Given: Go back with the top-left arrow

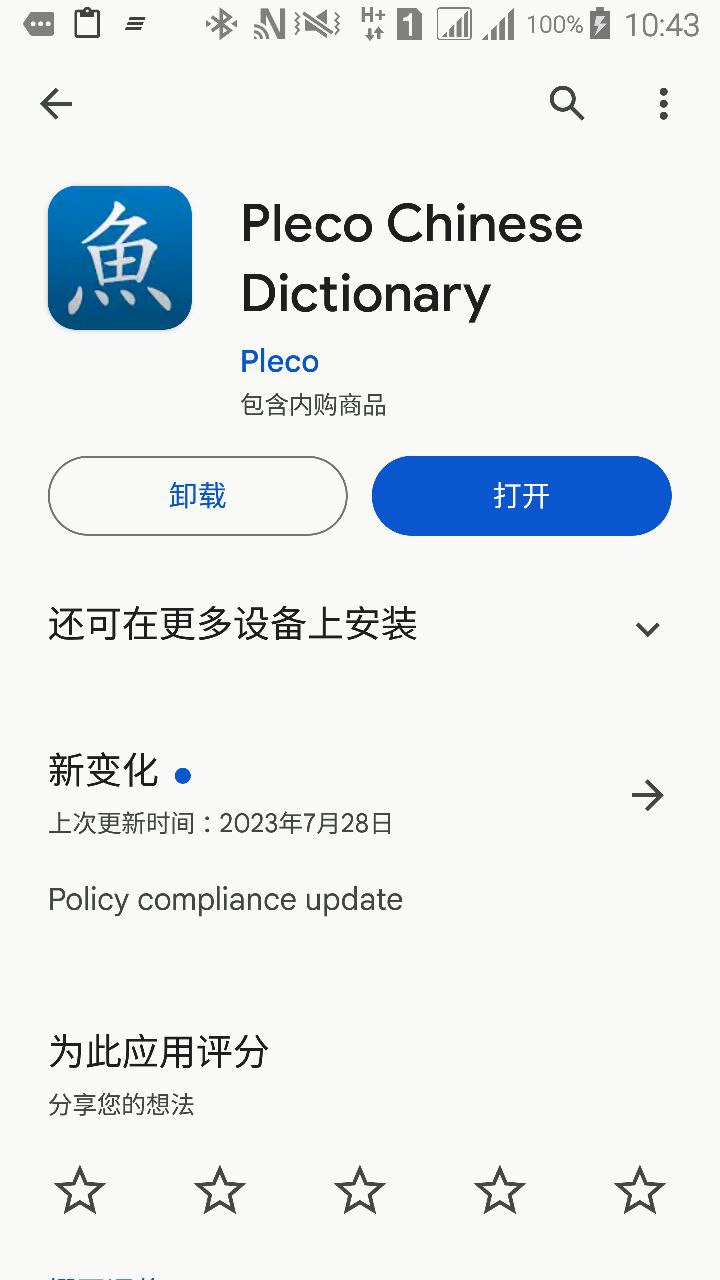Looking at the screenshot, I should 56,103.
